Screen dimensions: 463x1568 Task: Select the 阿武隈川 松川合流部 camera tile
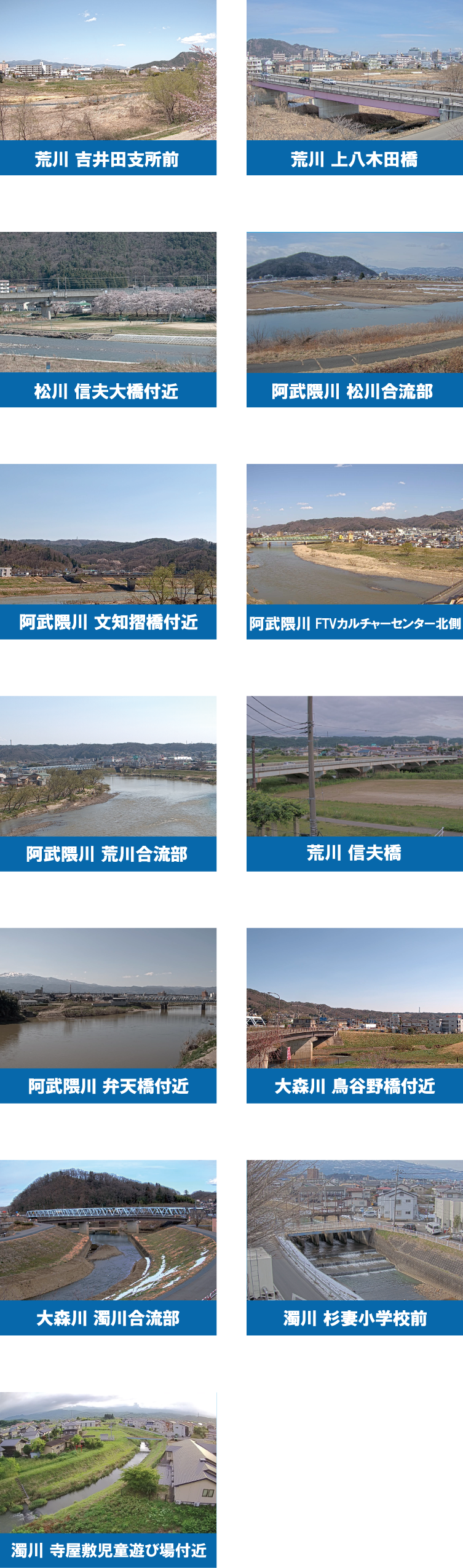[355, 319]
